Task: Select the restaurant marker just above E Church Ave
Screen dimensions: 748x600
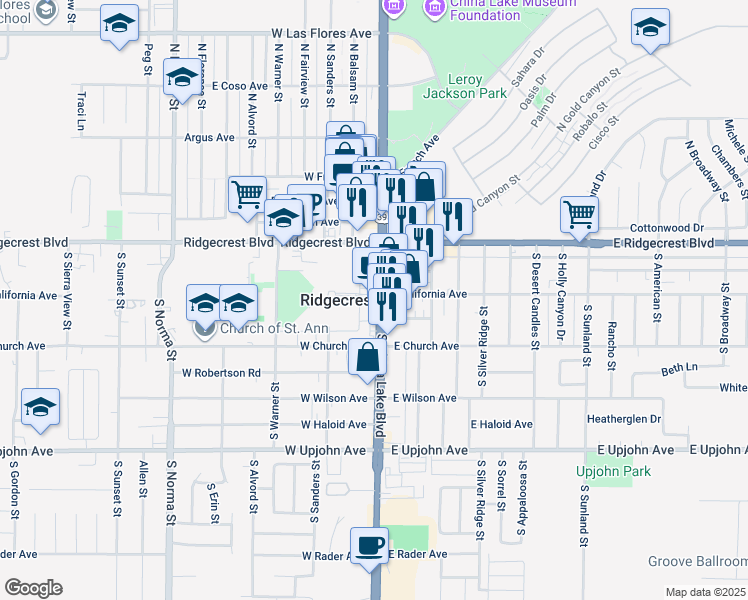Action: tap(387, 310)
